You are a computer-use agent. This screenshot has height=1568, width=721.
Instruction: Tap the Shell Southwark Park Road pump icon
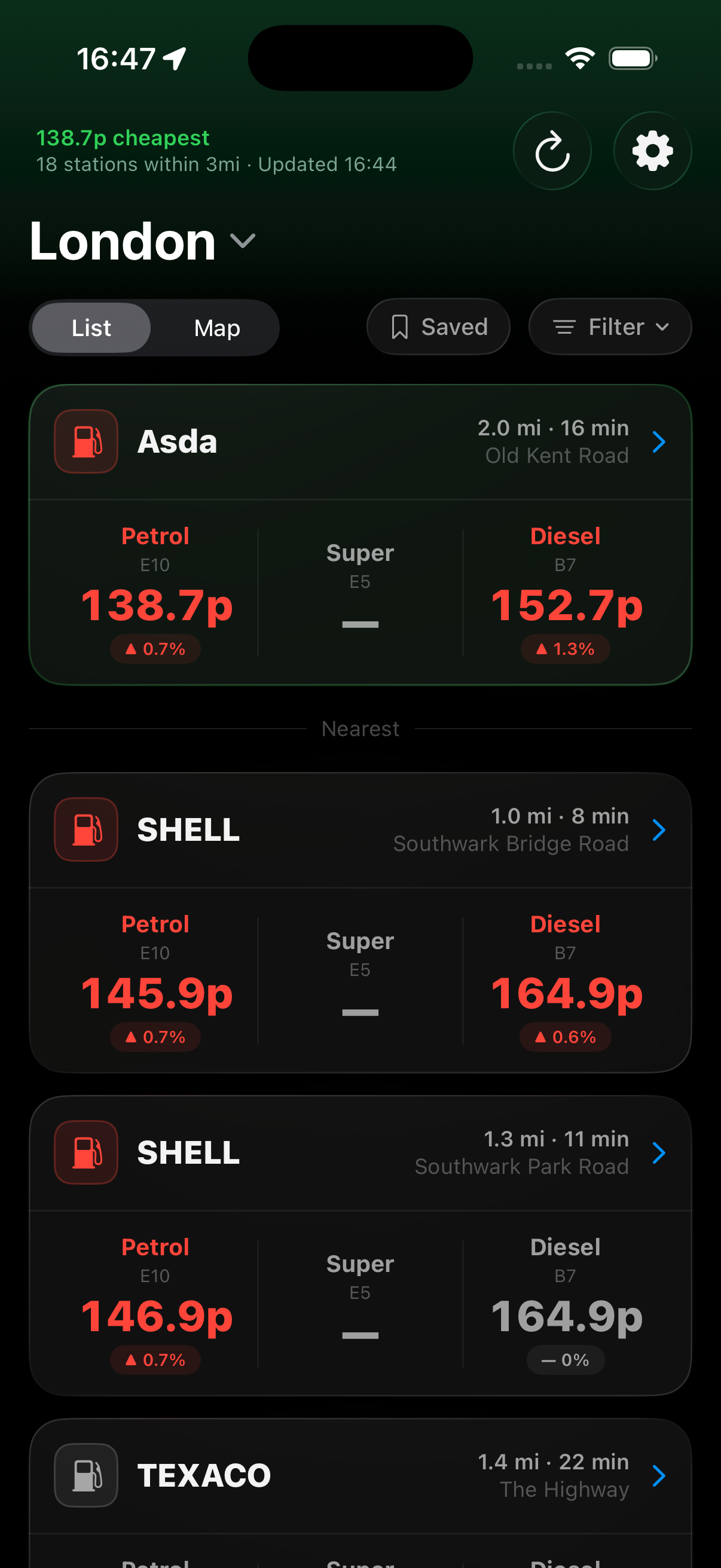click(x=85, y=1152)
